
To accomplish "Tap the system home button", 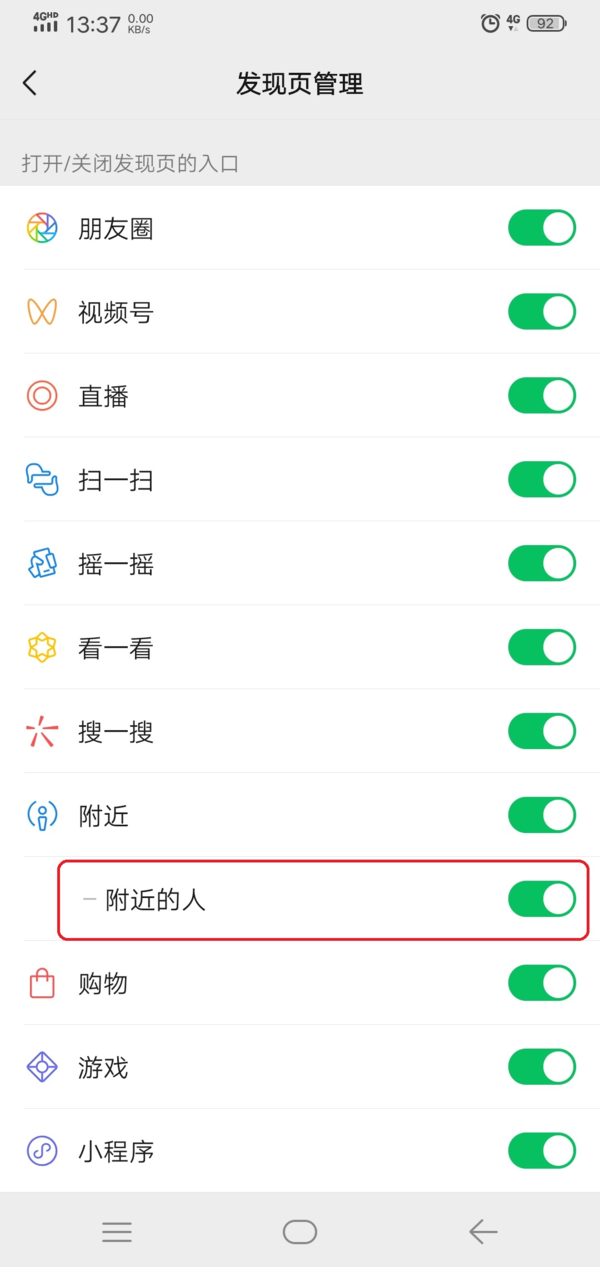I will (300, 1232).
